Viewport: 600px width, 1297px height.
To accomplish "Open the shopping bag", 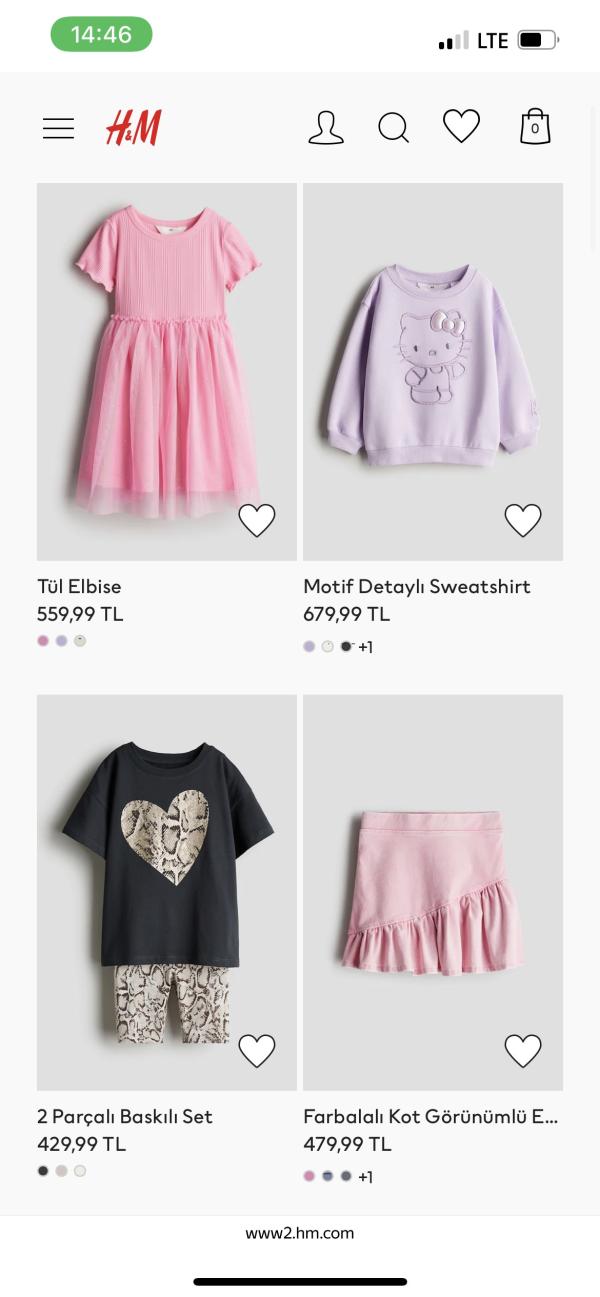I will [535, 127].
